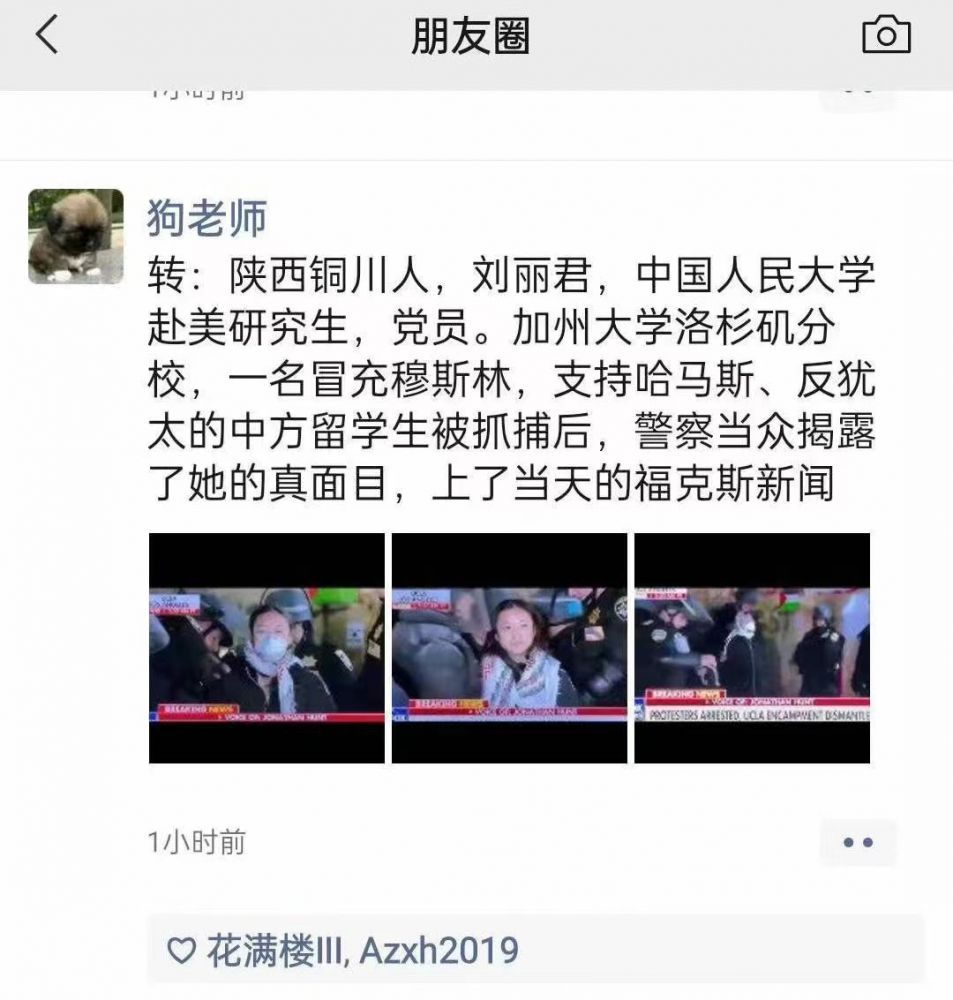953x1000 pixels.
Task: Open 狗老师's profile avatar
Action: (76, 236)
